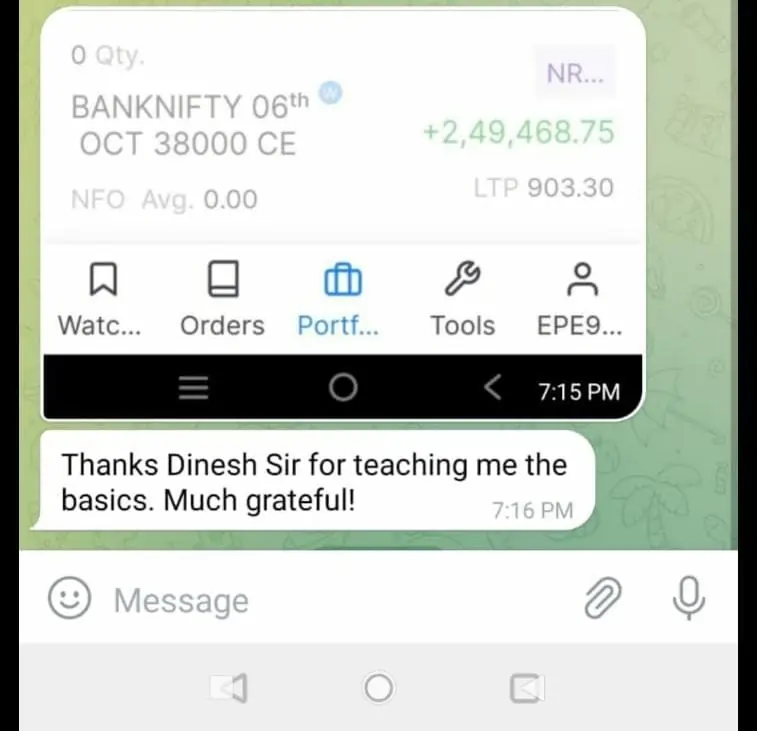757x731 pixels.
Task: Open the shared BANKNIFTY screenshot image
Action: [x=342, y=200]
